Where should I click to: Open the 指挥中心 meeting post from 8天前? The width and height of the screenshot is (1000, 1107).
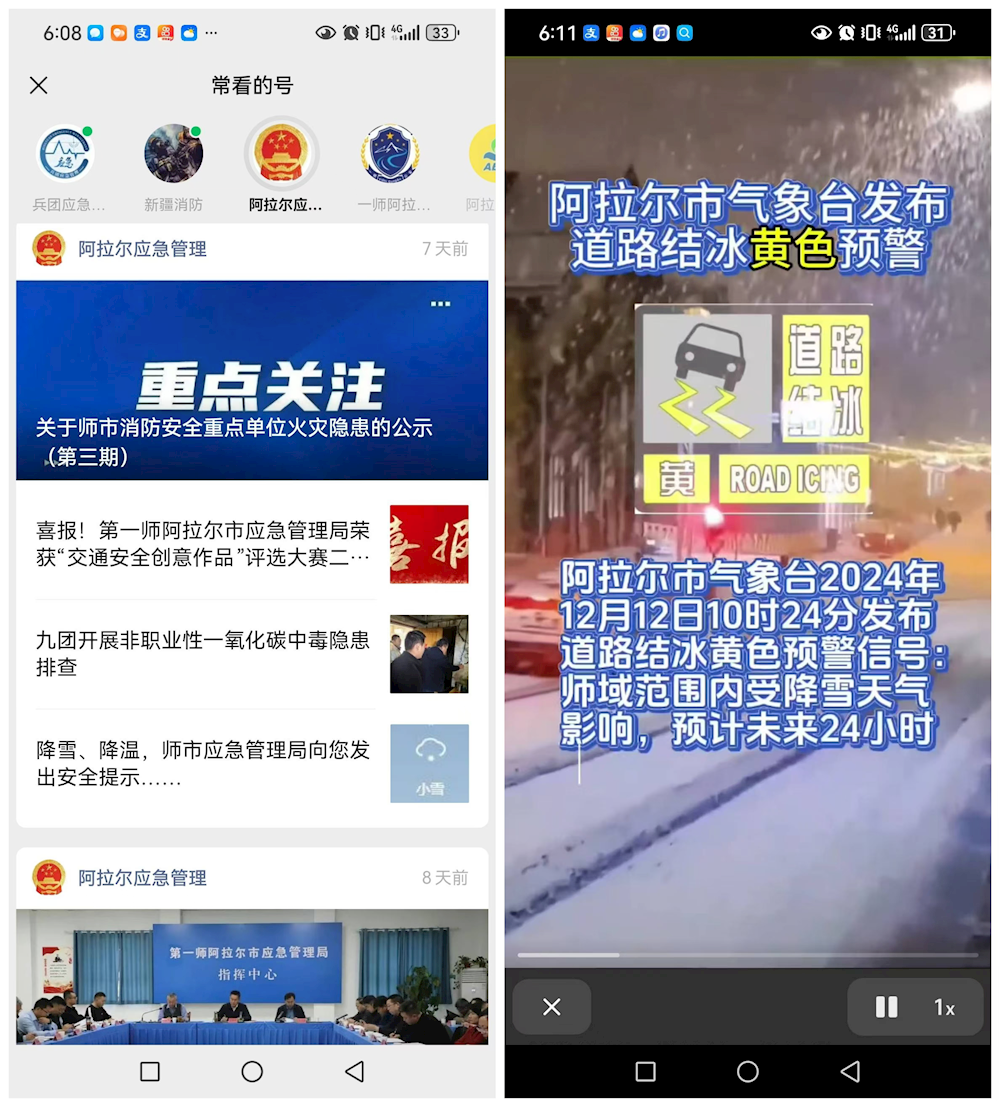(x=252, y=976)
